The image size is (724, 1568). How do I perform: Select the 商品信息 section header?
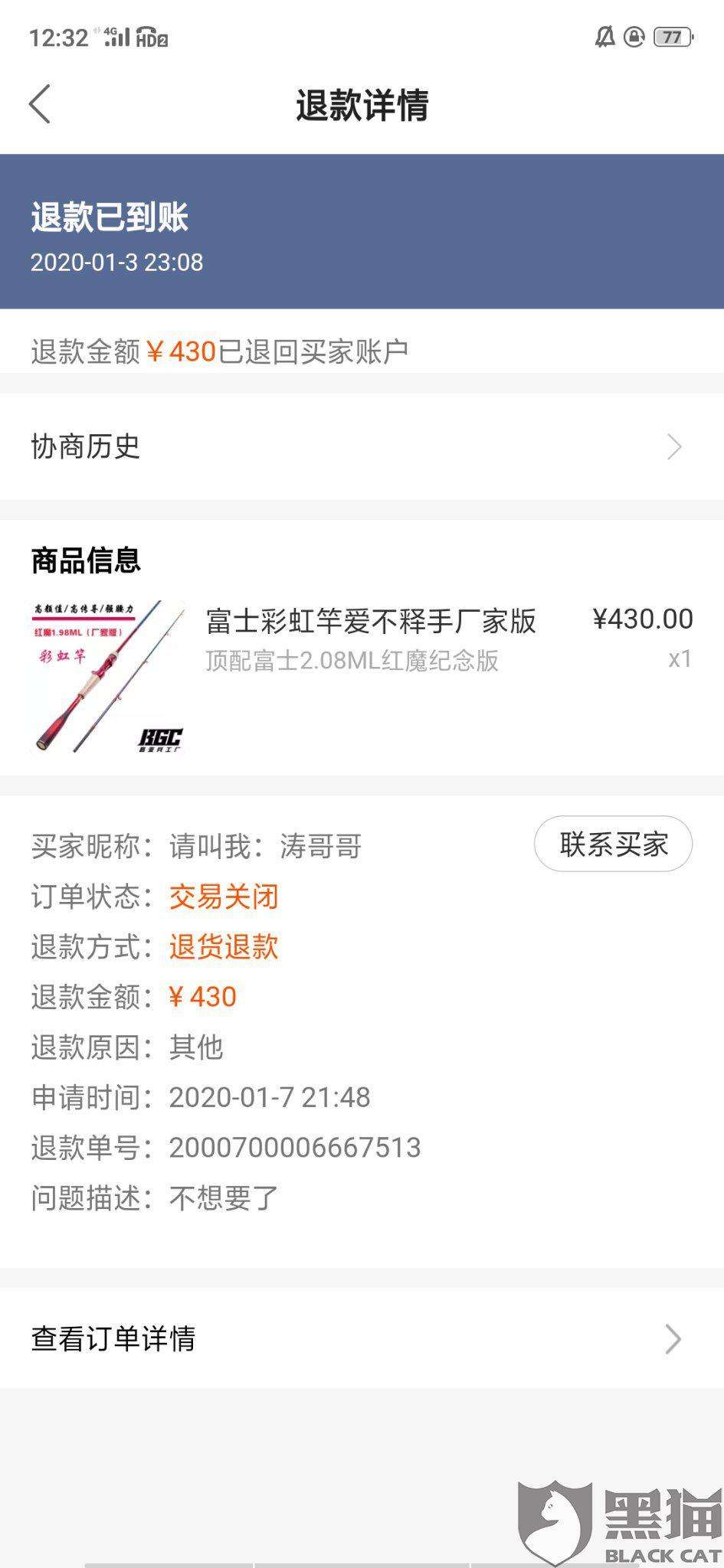tap(87, 561)
